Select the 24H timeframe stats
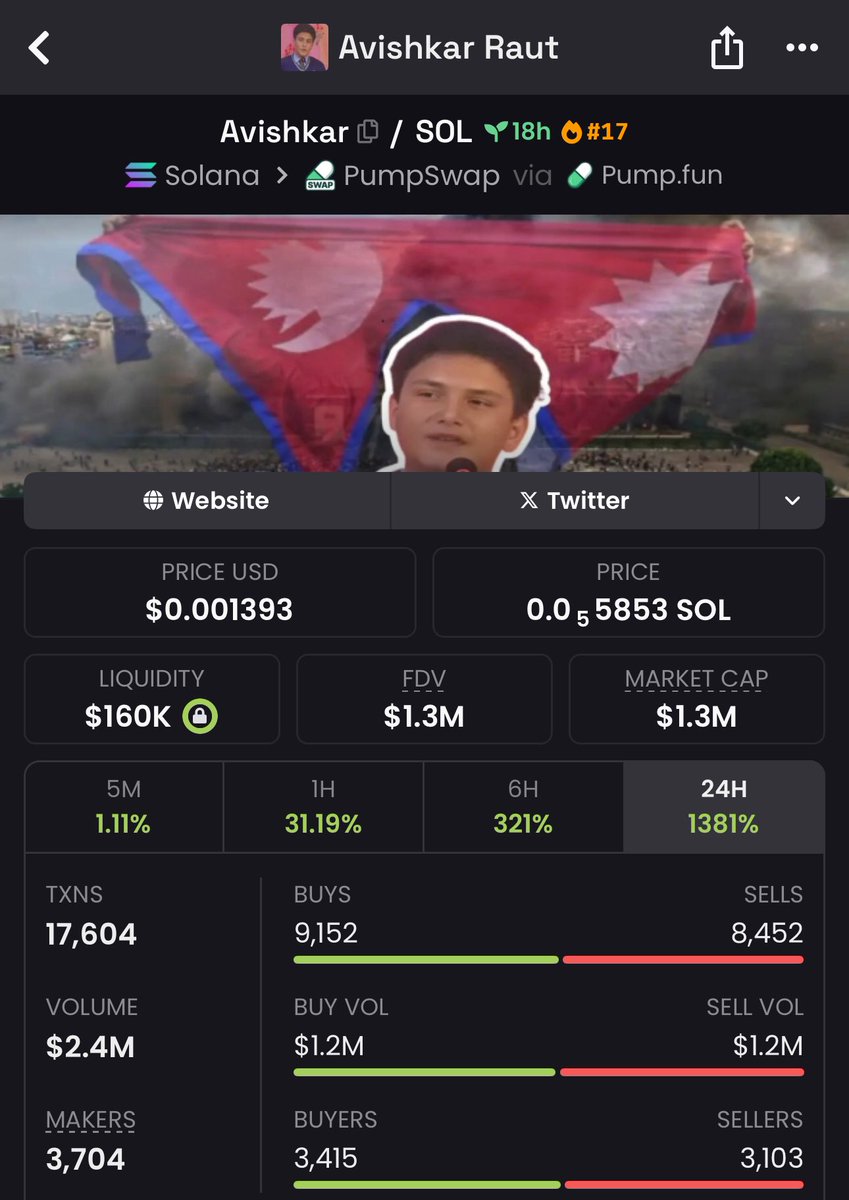The height and width of the screenshot is (1200, 849). [723, 807]
